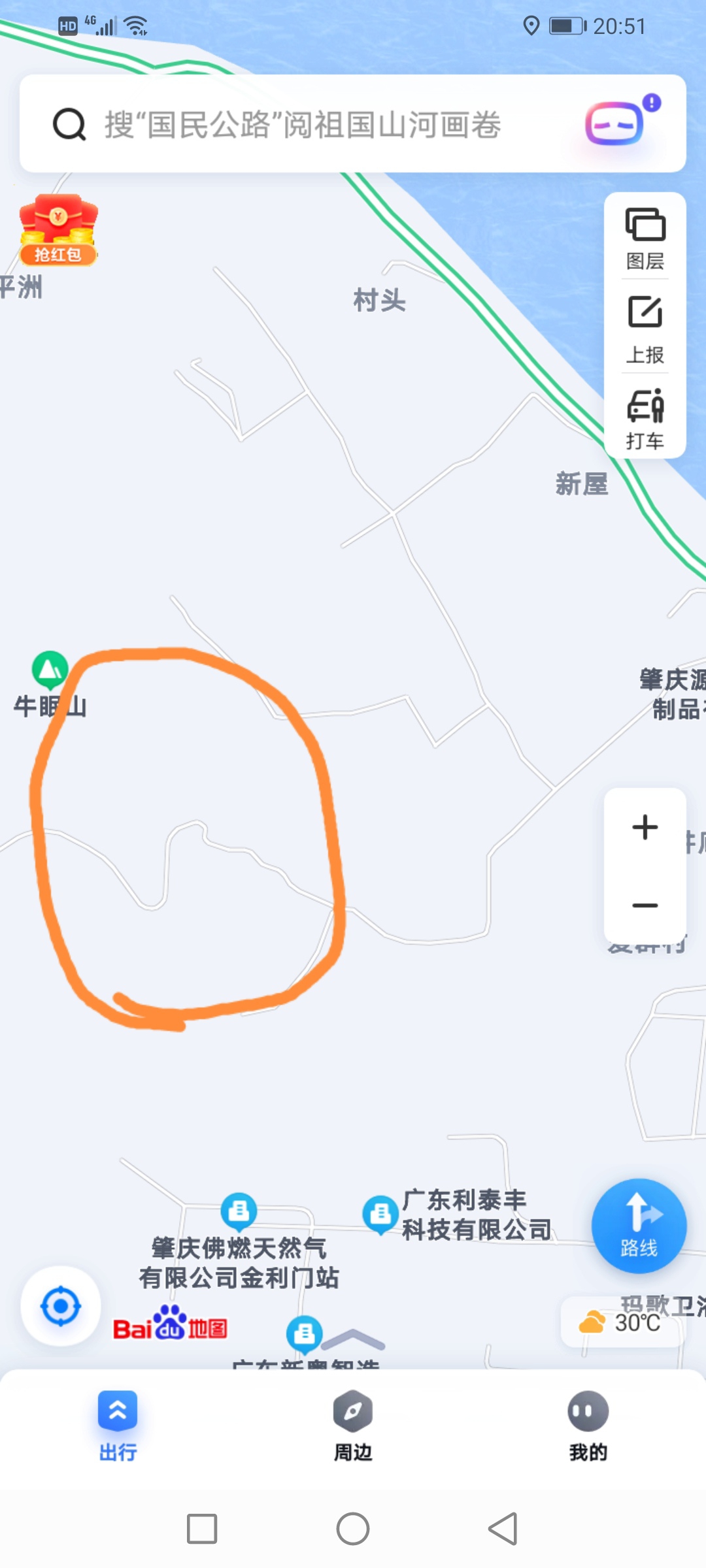Select the 出行 tab
Image resolution: width=706 pixels, height=1568 pixels.
point(118,1424)
